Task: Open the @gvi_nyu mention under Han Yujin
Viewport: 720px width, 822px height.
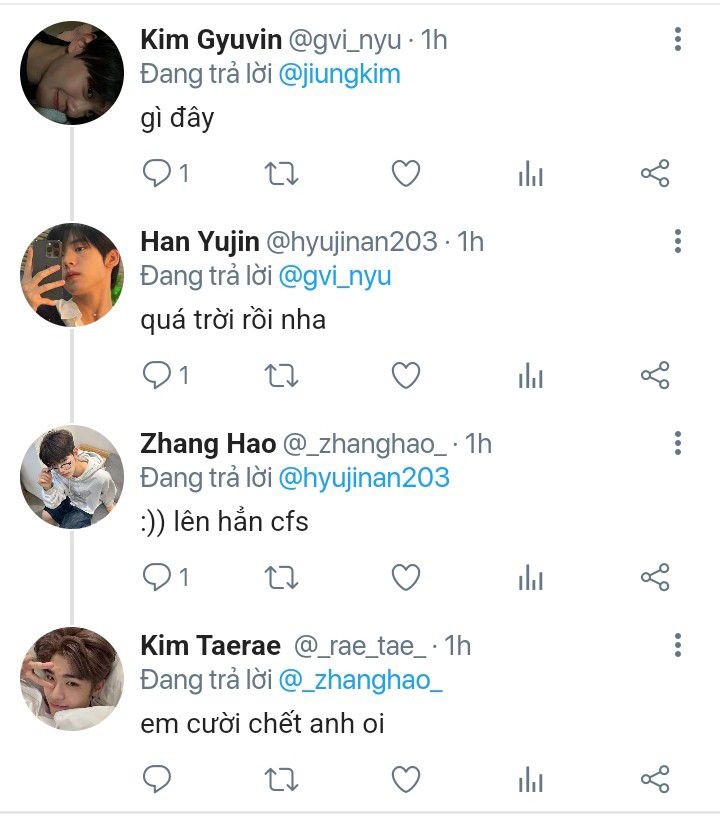Action: pos(335,276)
